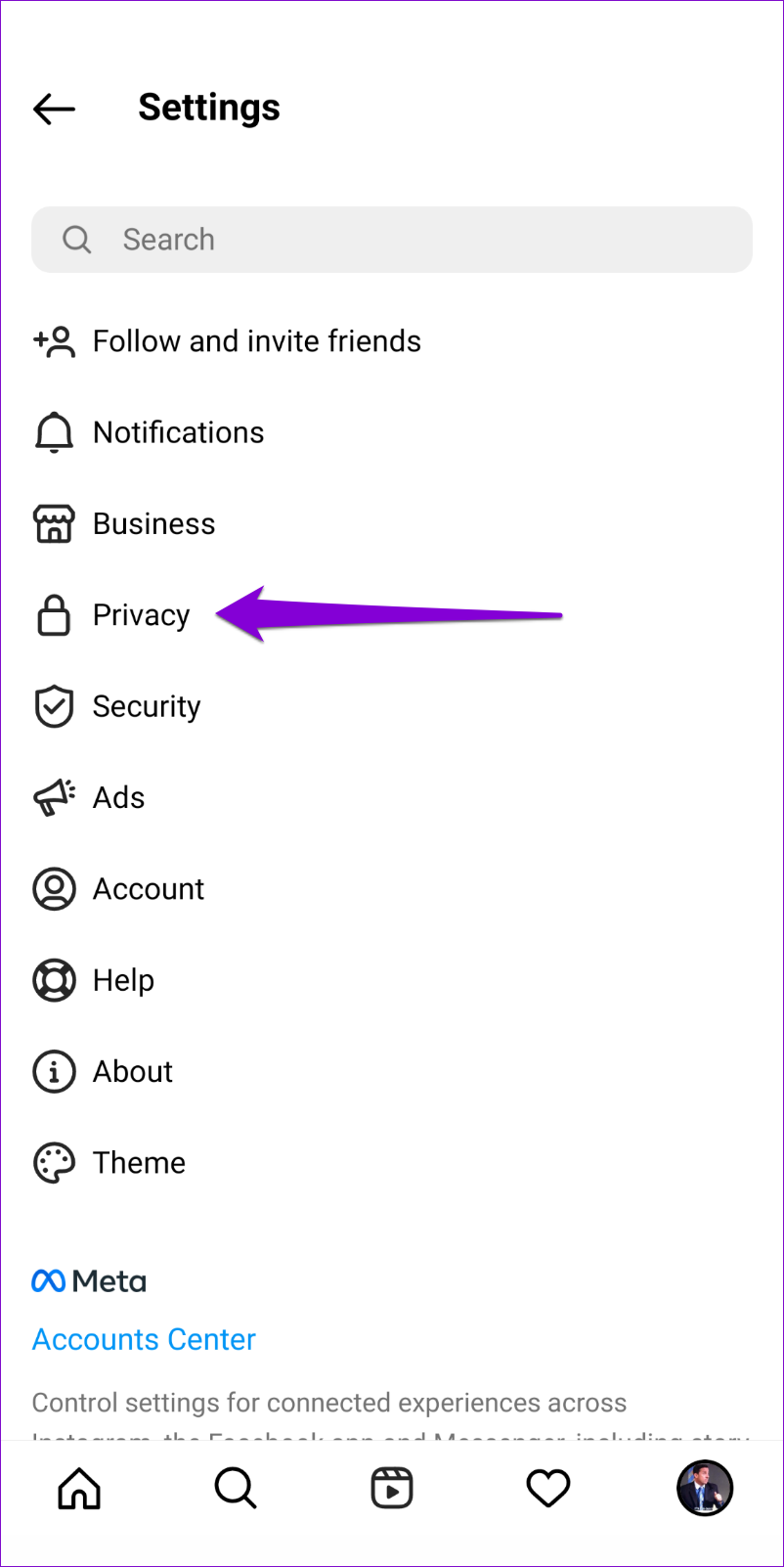Tap the settings Search field

click(x=392, y=240)
